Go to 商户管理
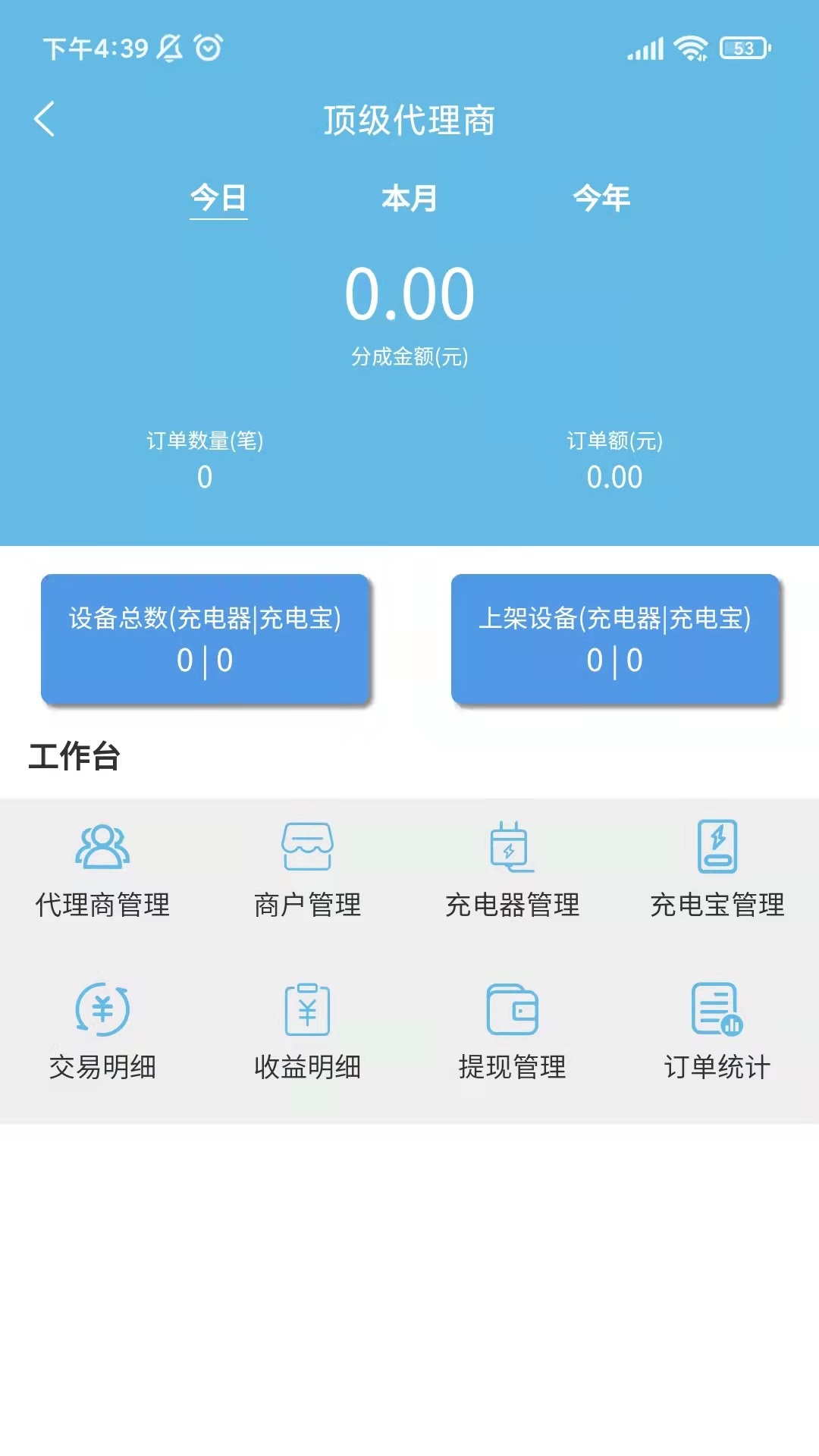This screenshot has width=819, height=1456. 307,871
